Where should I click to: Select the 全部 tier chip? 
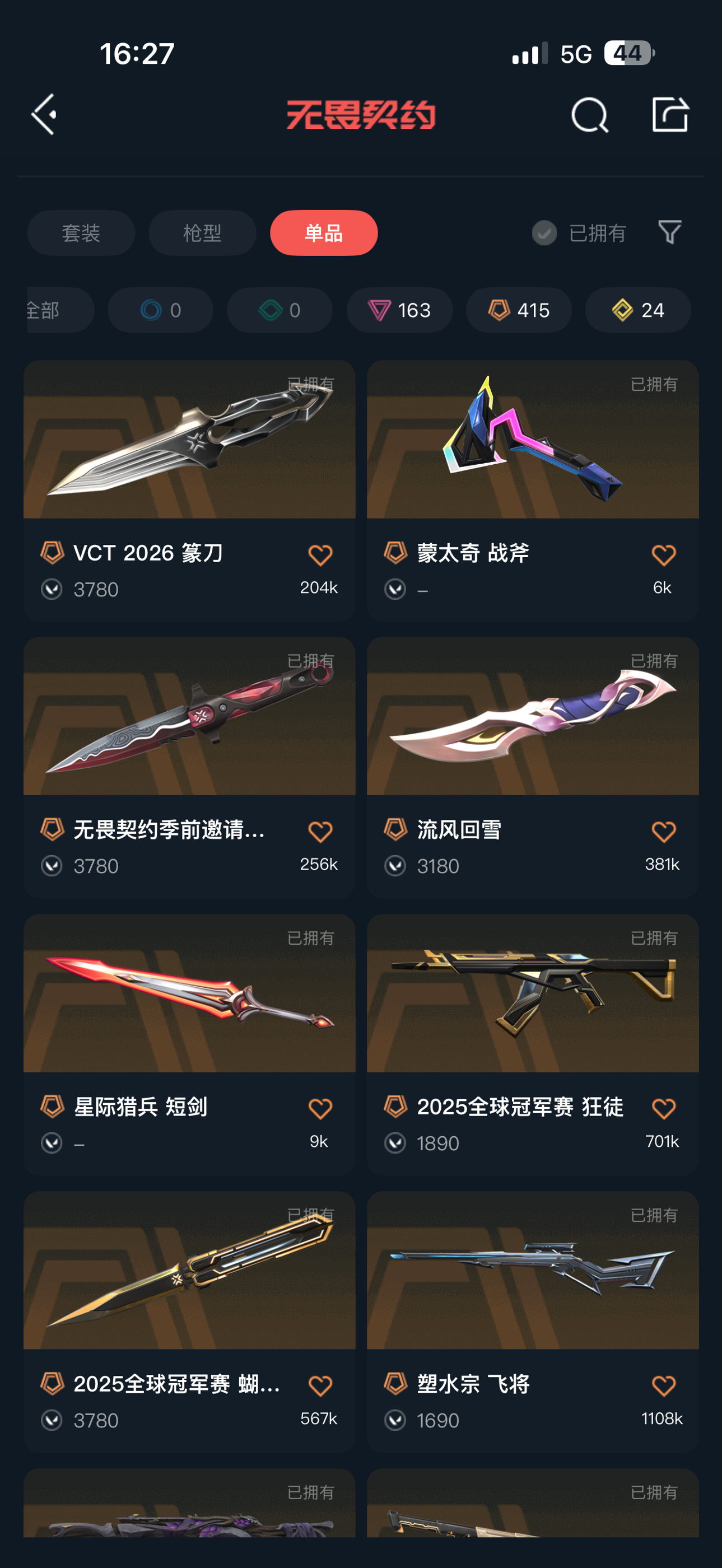(60, 310)
